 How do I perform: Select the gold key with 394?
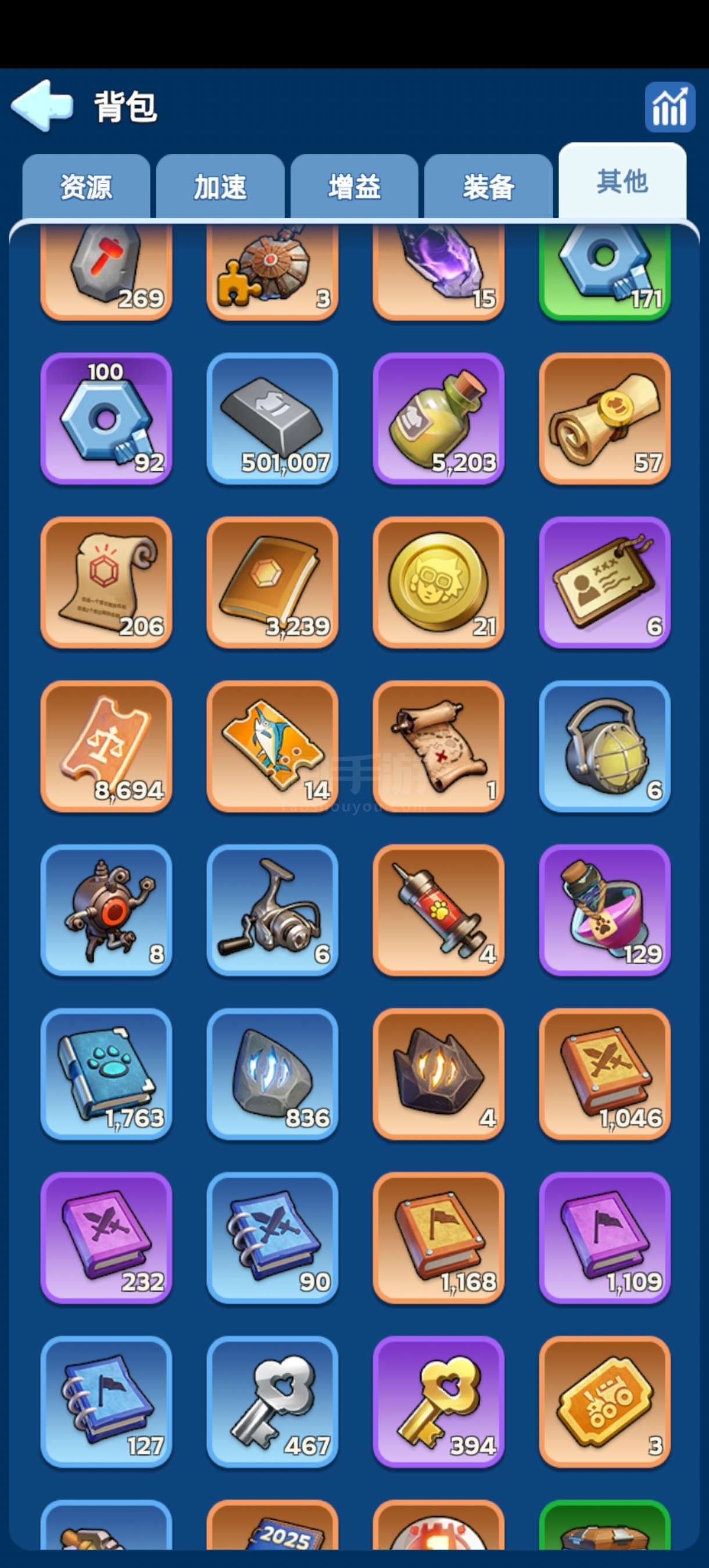point(439,1402)
